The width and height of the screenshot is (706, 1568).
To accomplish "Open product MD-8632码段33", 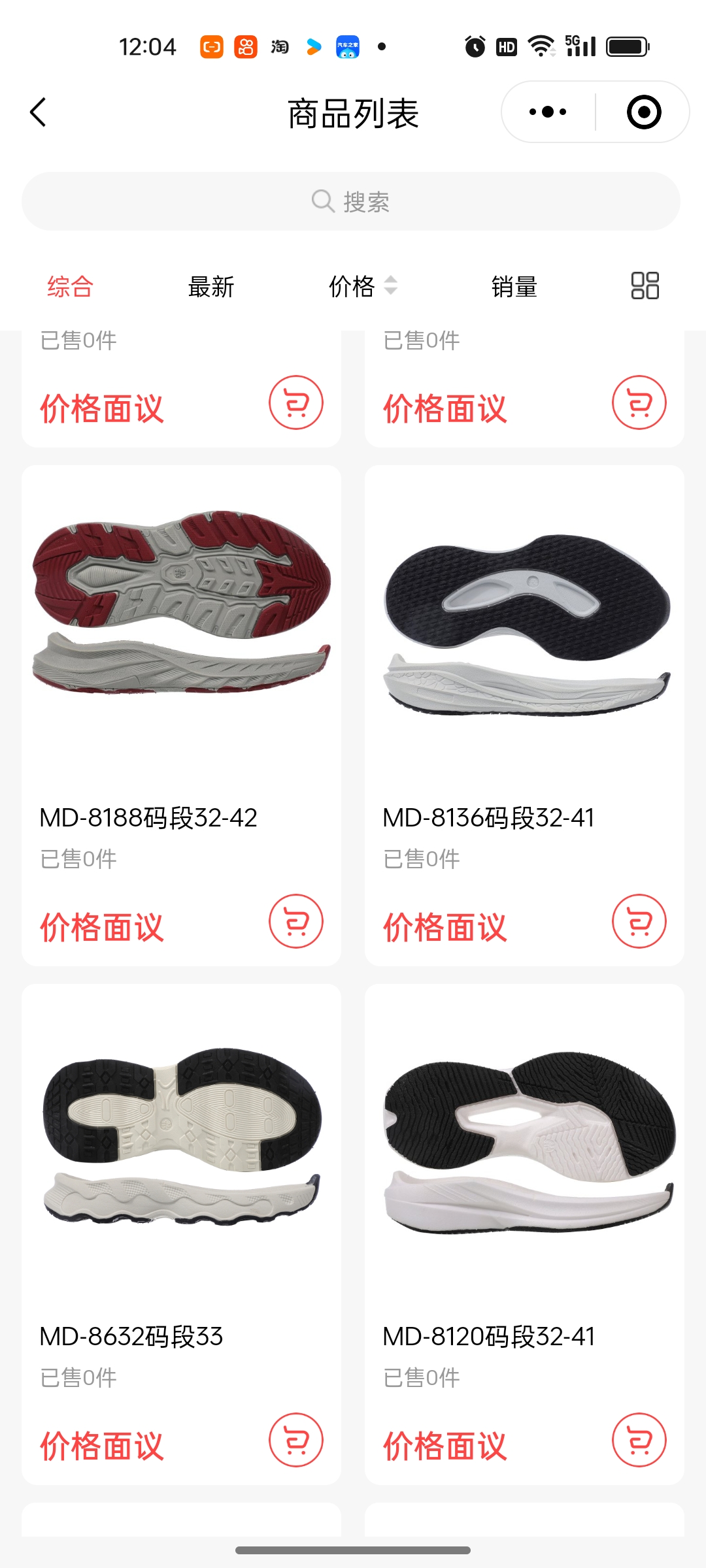I will (x=181, y=1143).
